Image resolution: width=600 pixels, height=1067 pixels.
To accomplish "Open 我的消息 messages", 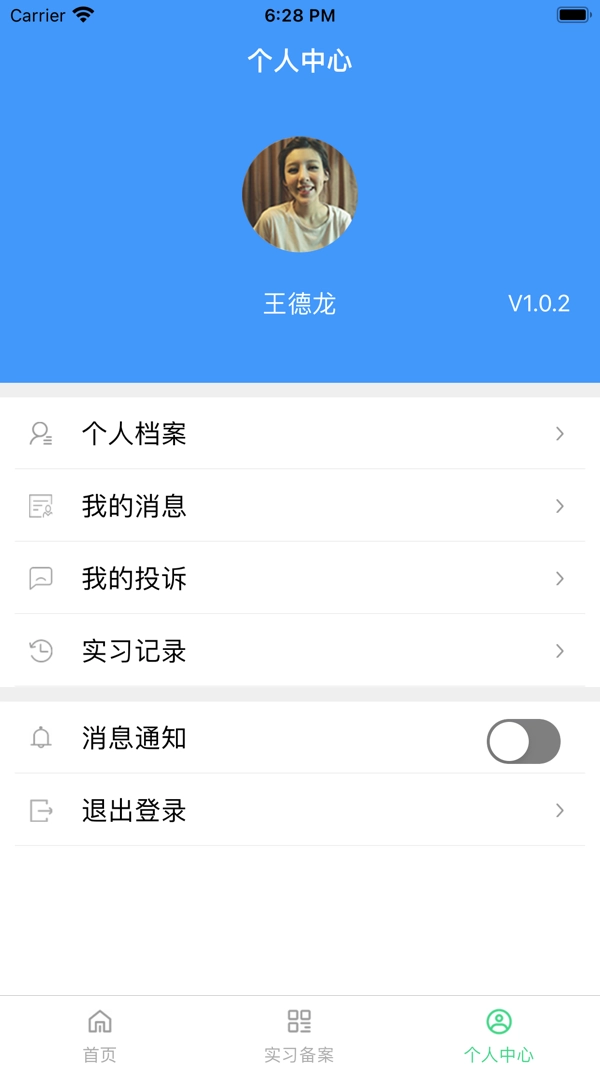I will click(x=300, y=506).
